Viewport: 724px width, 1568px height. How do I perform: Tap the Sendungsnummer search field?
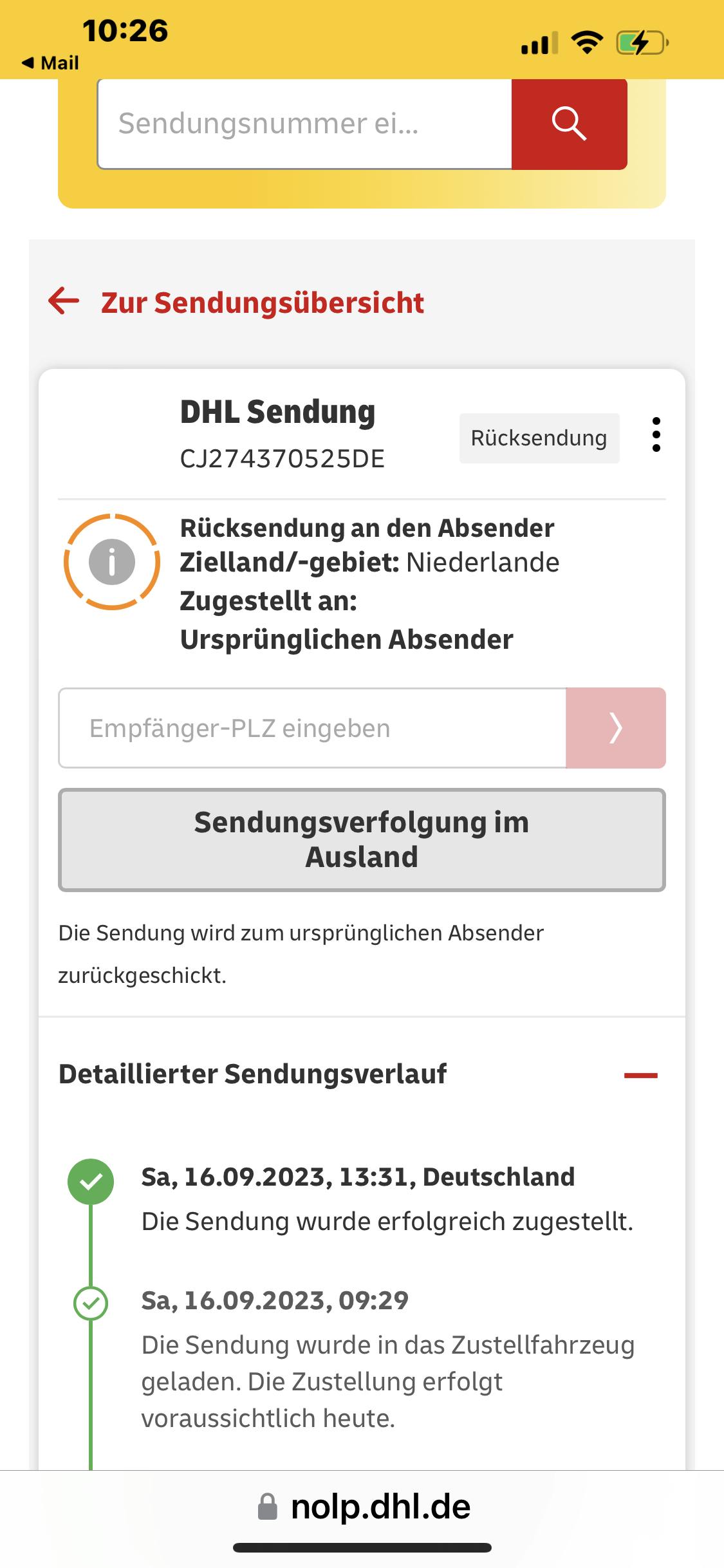click(x=304, y=124)
